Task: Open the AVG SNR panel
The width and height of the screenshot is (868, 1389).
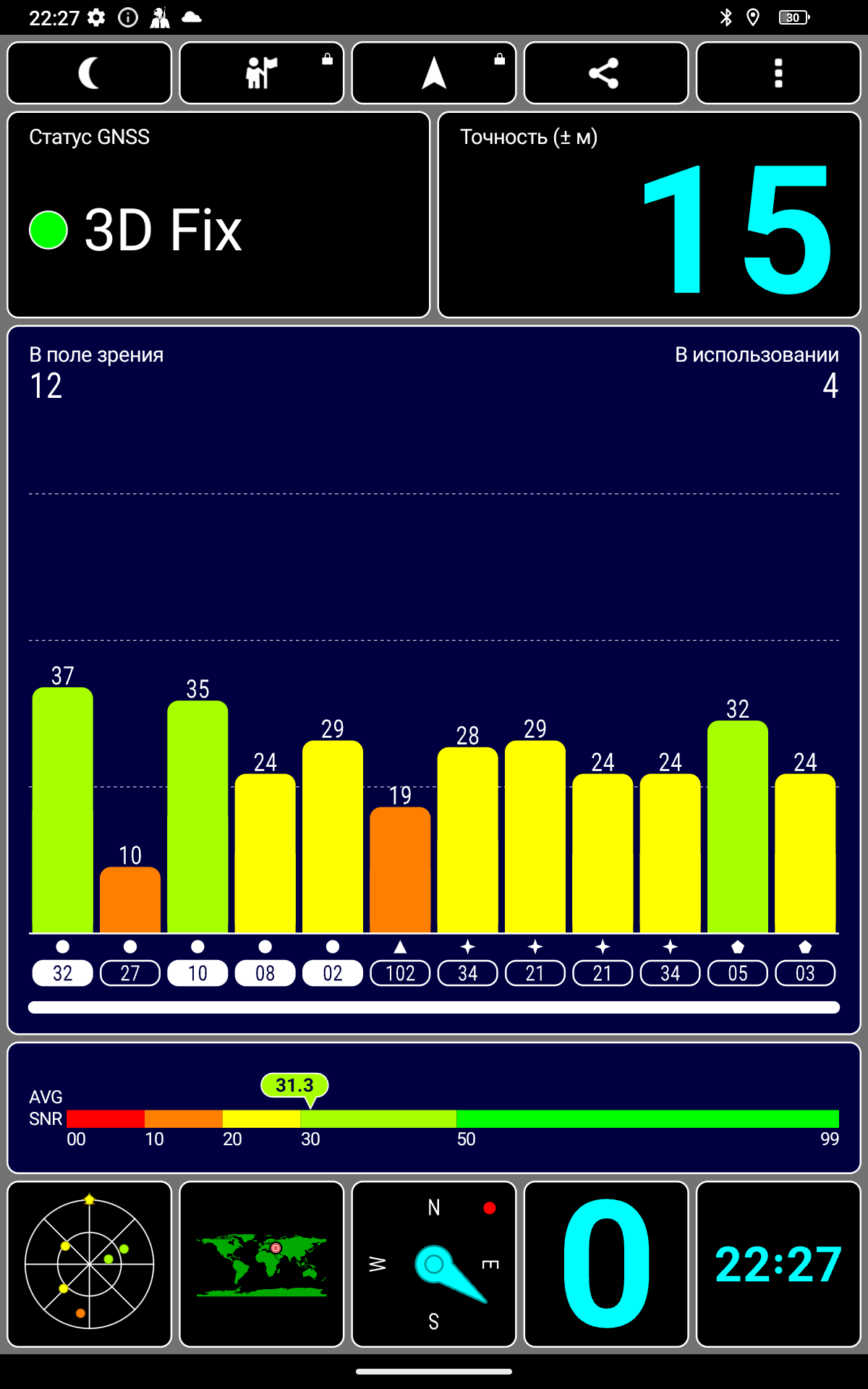Action: pyautogui.click(x=434, y=1108)
